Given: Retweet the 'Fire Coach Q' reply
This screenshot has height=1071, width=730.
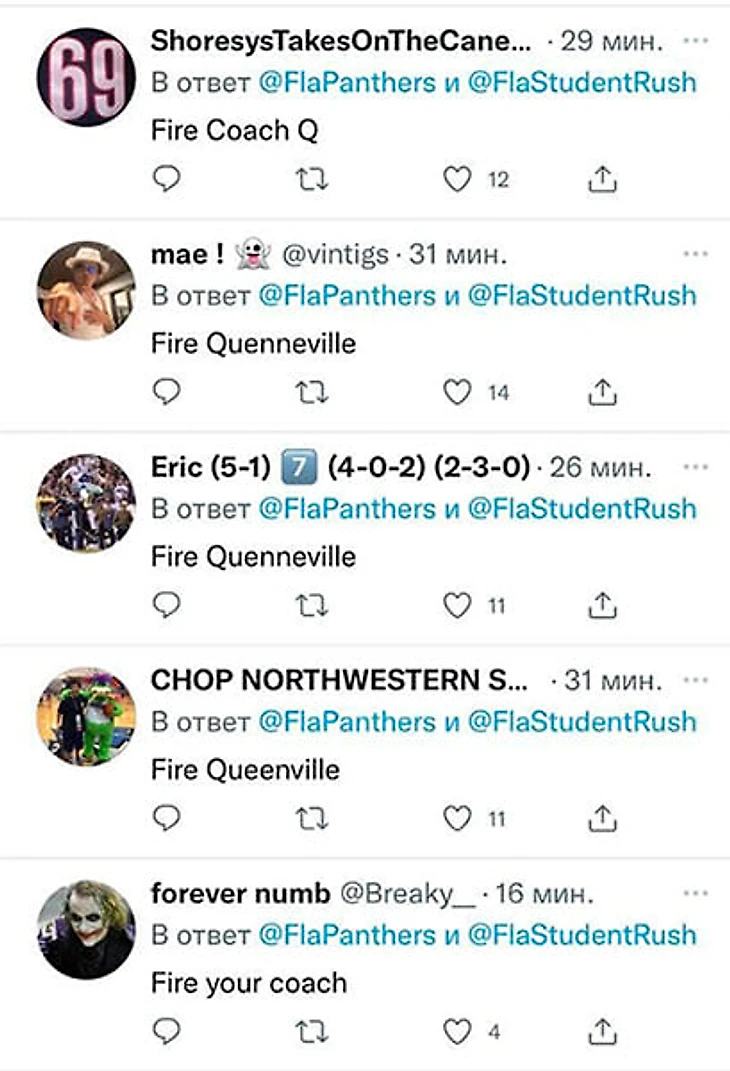Looking at the screenshot, I should (313, 180).
